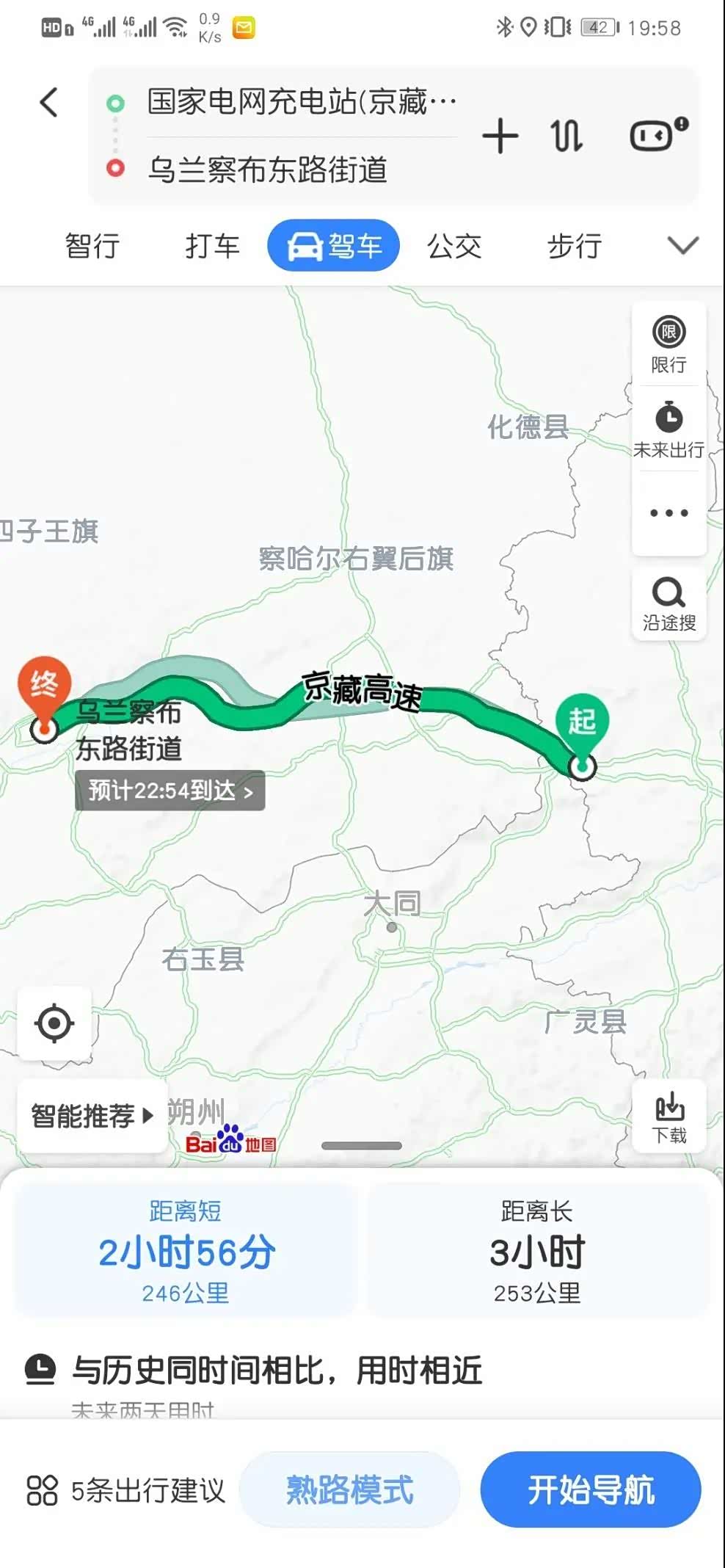Viewport: 725px width, 1568px height.
Task: Switch to the 智行 tab
Action: coord(92,246)
